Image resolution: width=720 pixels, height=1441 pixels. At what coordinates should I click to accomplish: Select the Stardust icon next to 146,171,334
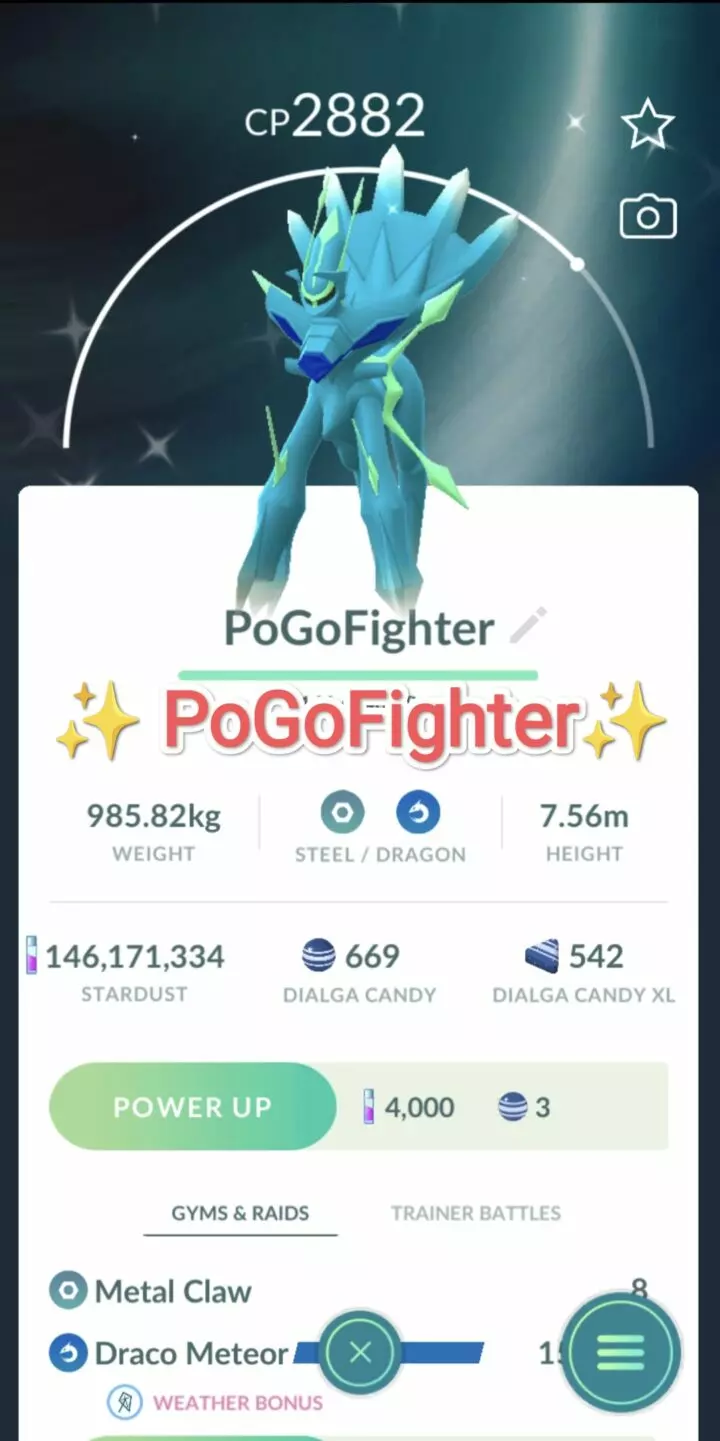pyautogui.click(x=30, y=956)
